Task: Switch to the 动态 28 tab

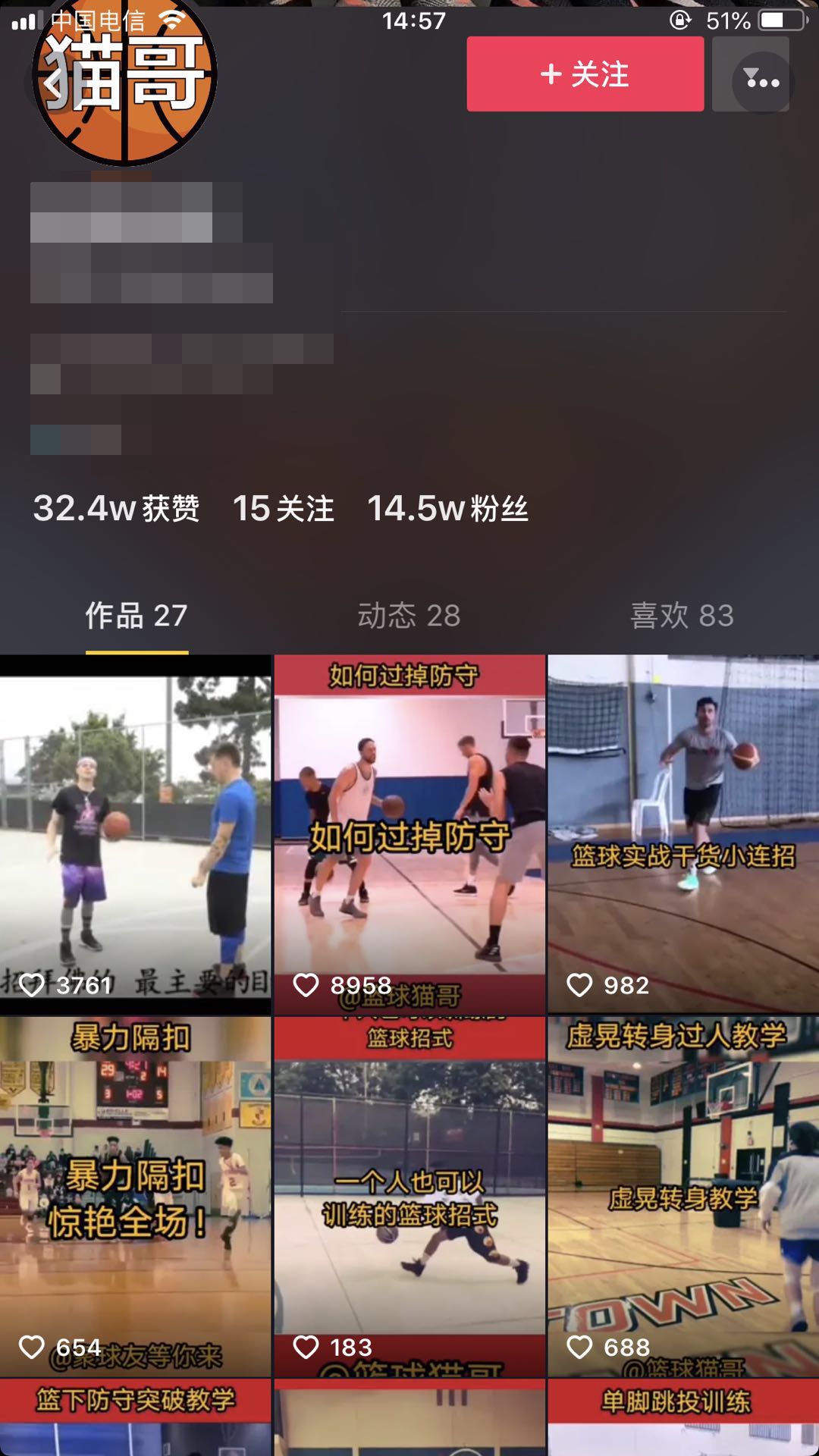Action: point(409,615)
